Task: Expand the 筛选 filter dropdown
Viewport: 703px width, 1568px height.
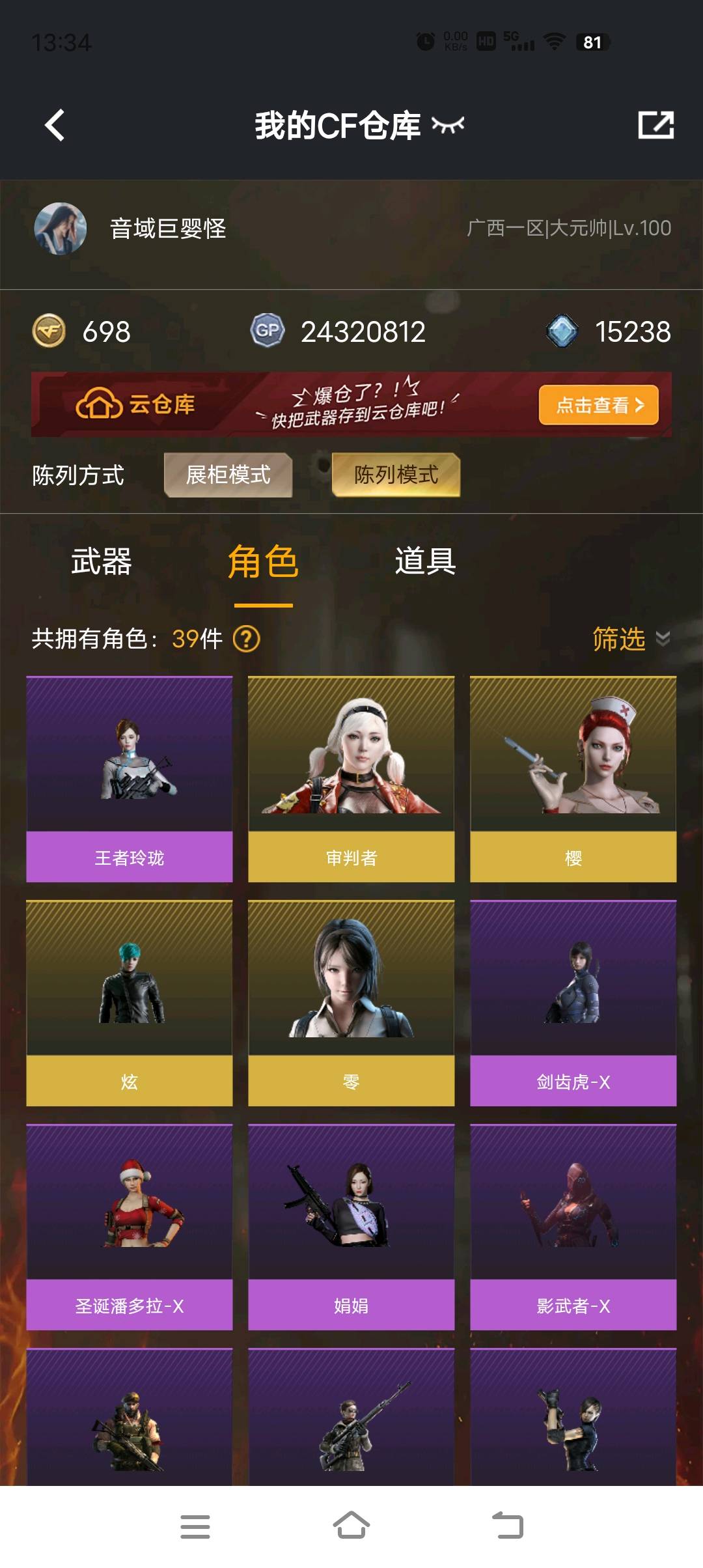Action: click(629, 639)
